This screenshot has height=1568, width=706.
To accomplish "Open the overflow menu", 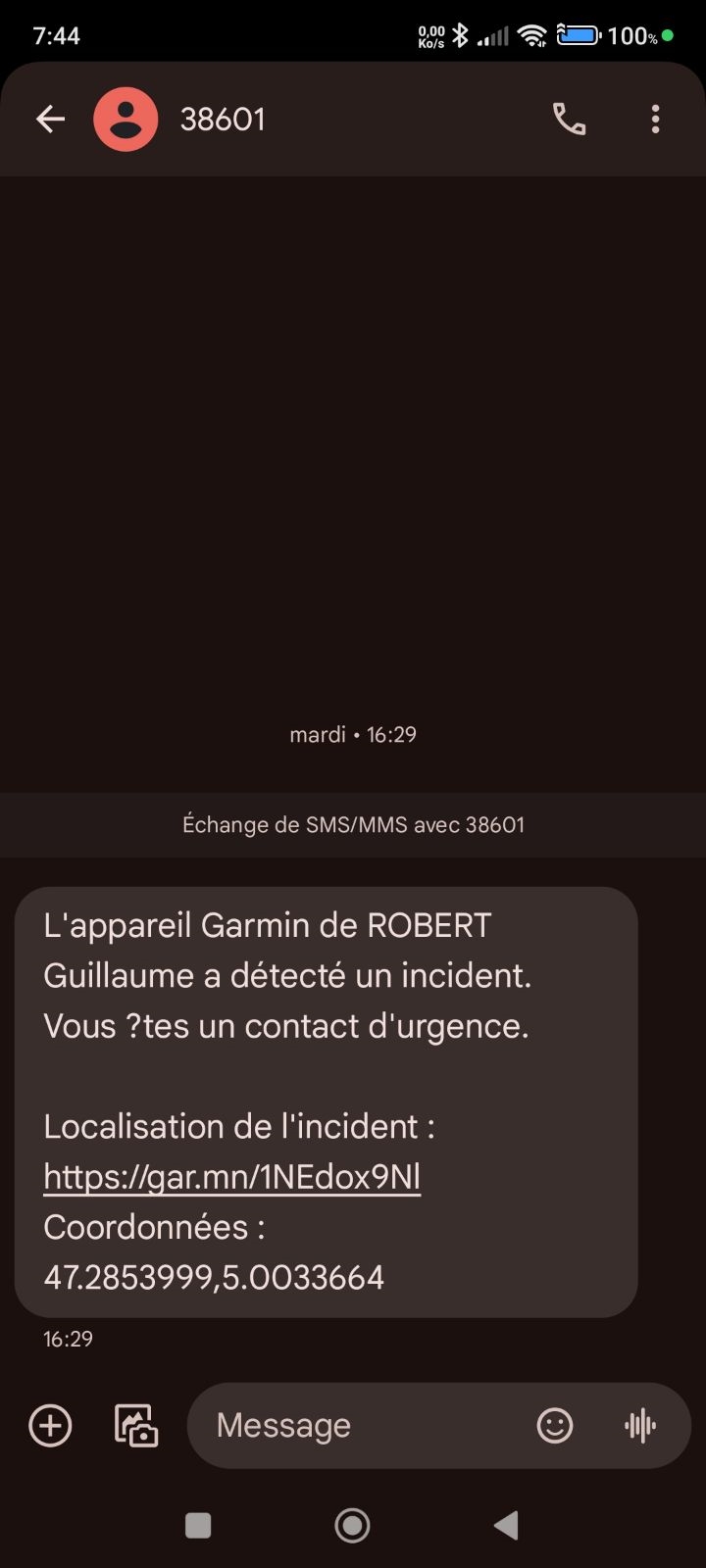I will pos(655,120).
